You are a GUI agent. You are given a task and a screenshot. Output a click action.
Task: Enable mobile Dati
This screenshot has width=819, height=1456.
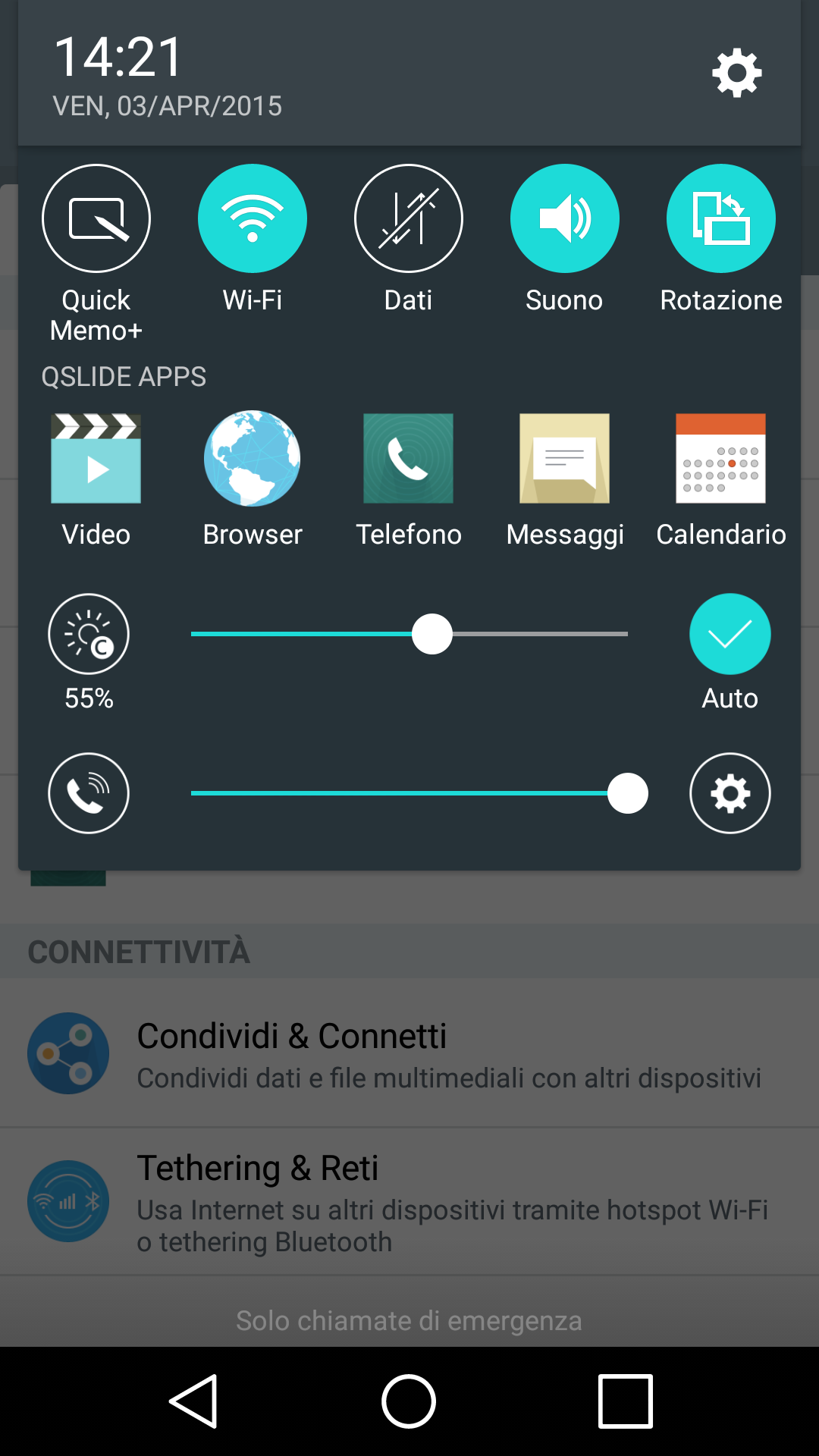tap(409, 218)
